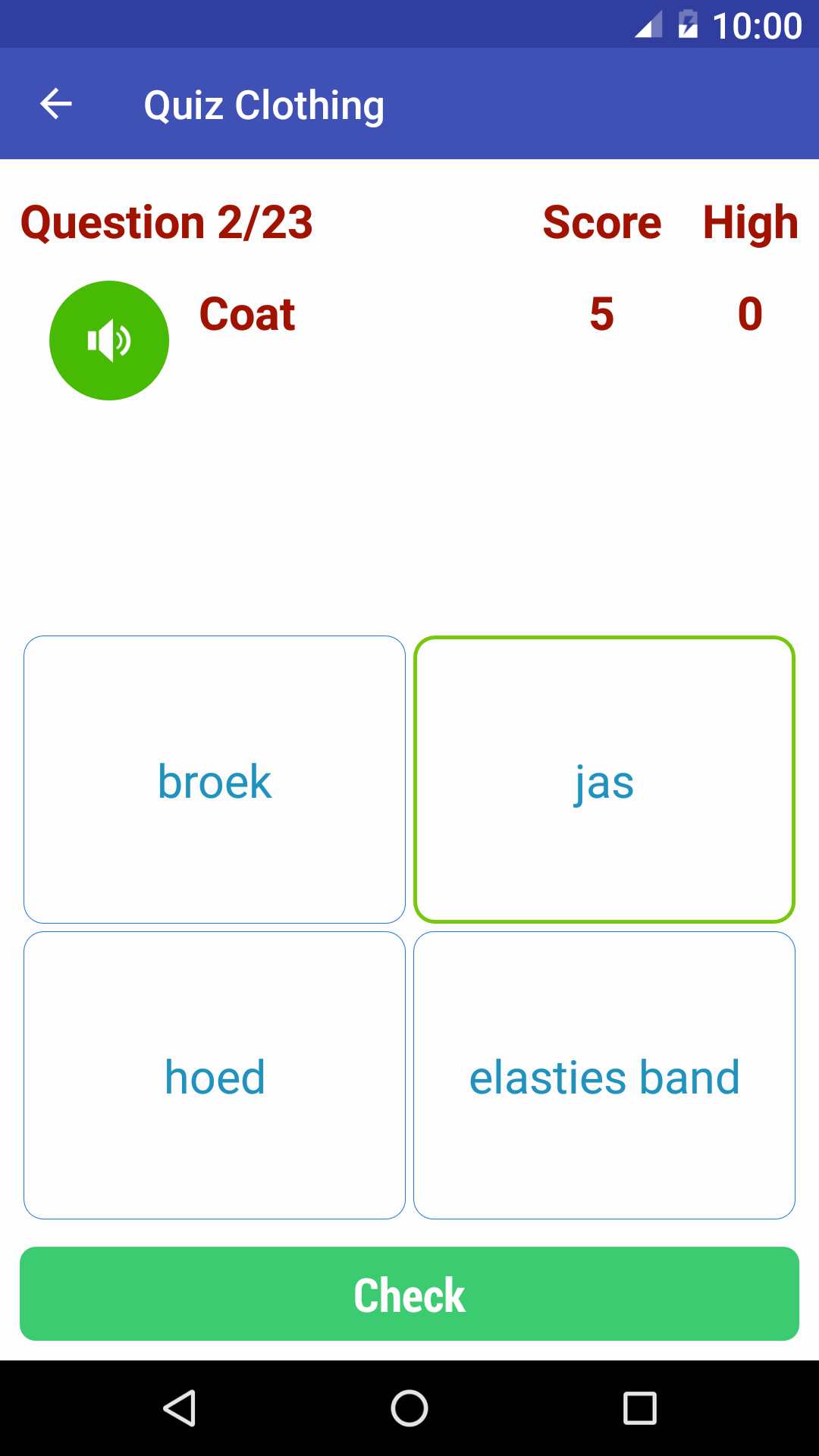Go to the Android home screen
The image size is (819, 1456).
point(409,1409)
